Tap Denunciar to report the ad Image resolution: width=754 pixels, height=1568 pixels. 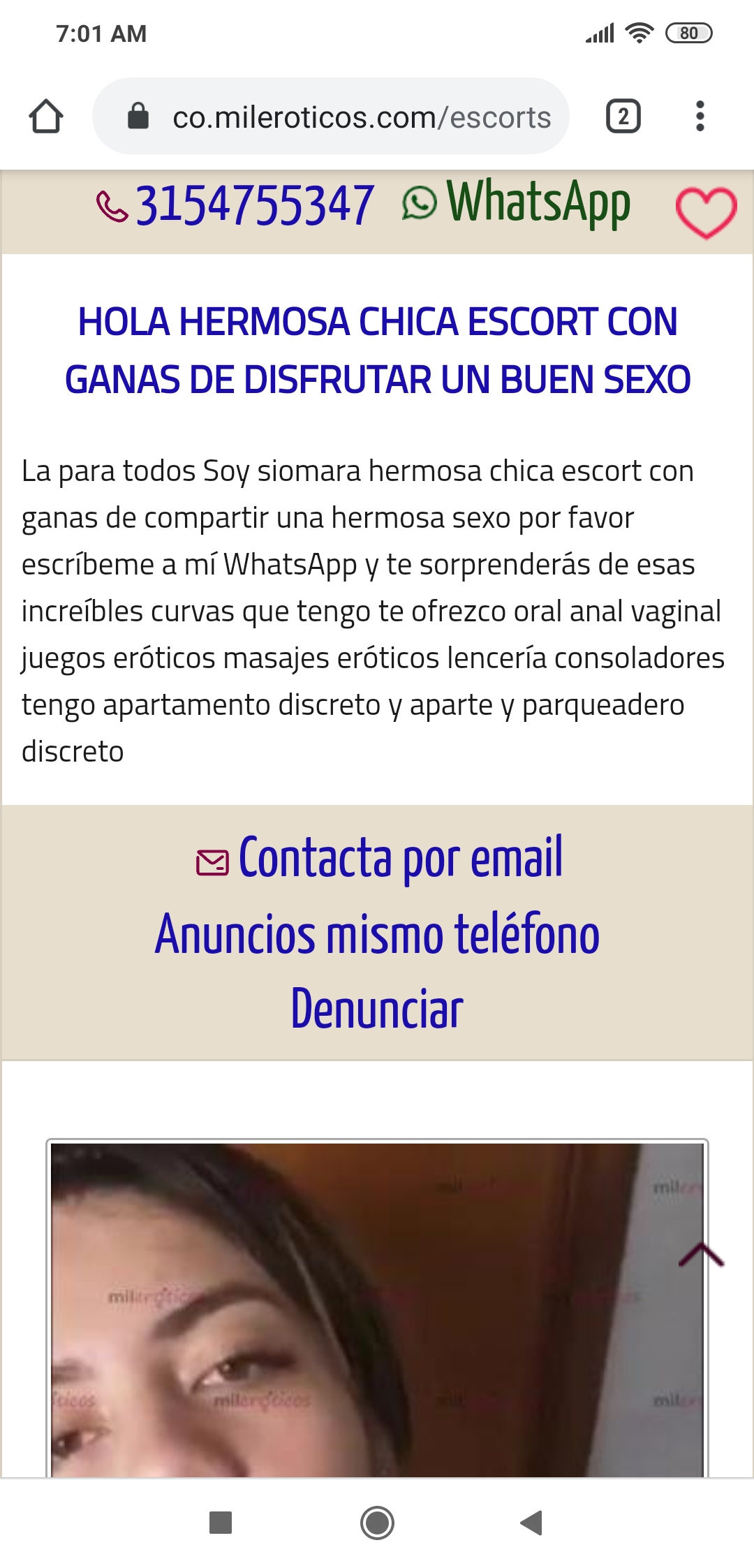pos(377,1009)
